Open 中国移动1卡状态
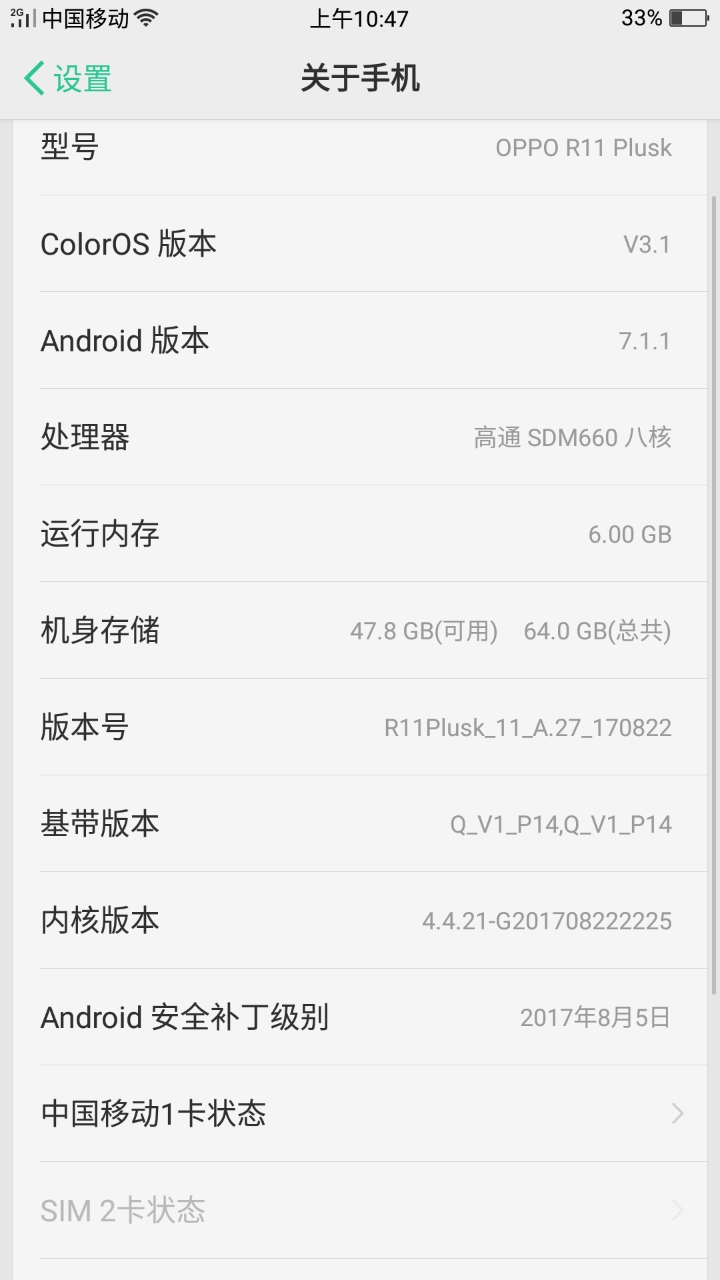The image size is (720, 1280). 360,1113
